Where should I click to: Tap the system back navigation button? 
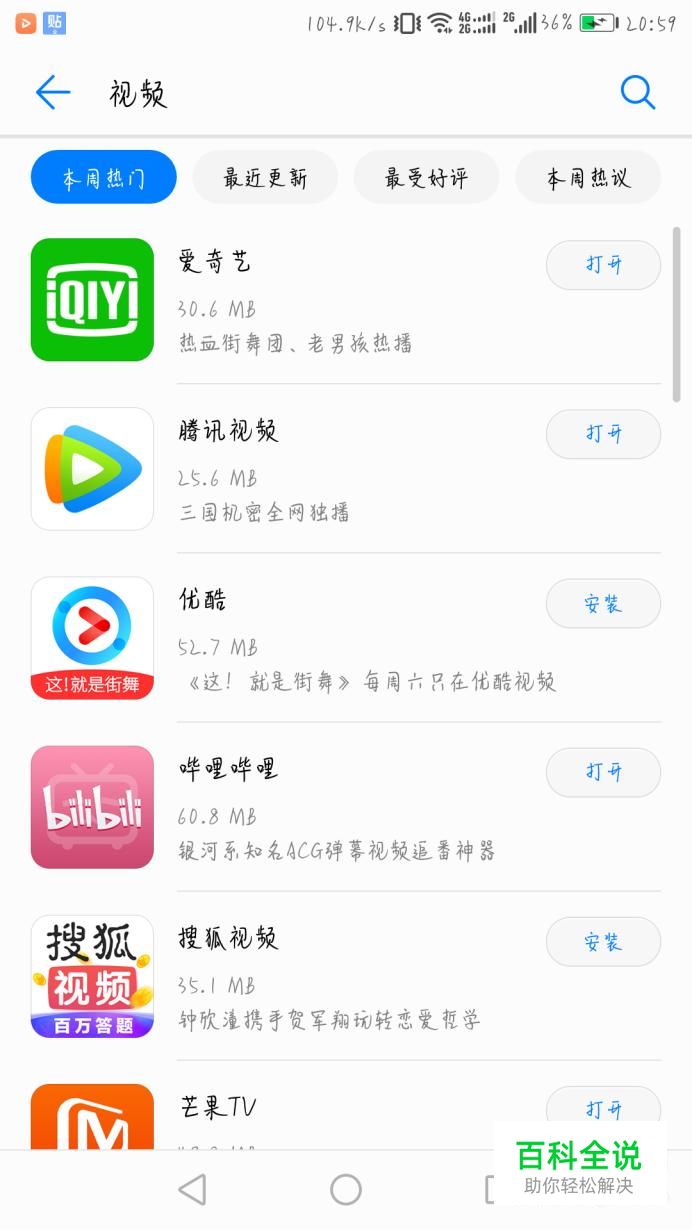[x=192, y=1189]
